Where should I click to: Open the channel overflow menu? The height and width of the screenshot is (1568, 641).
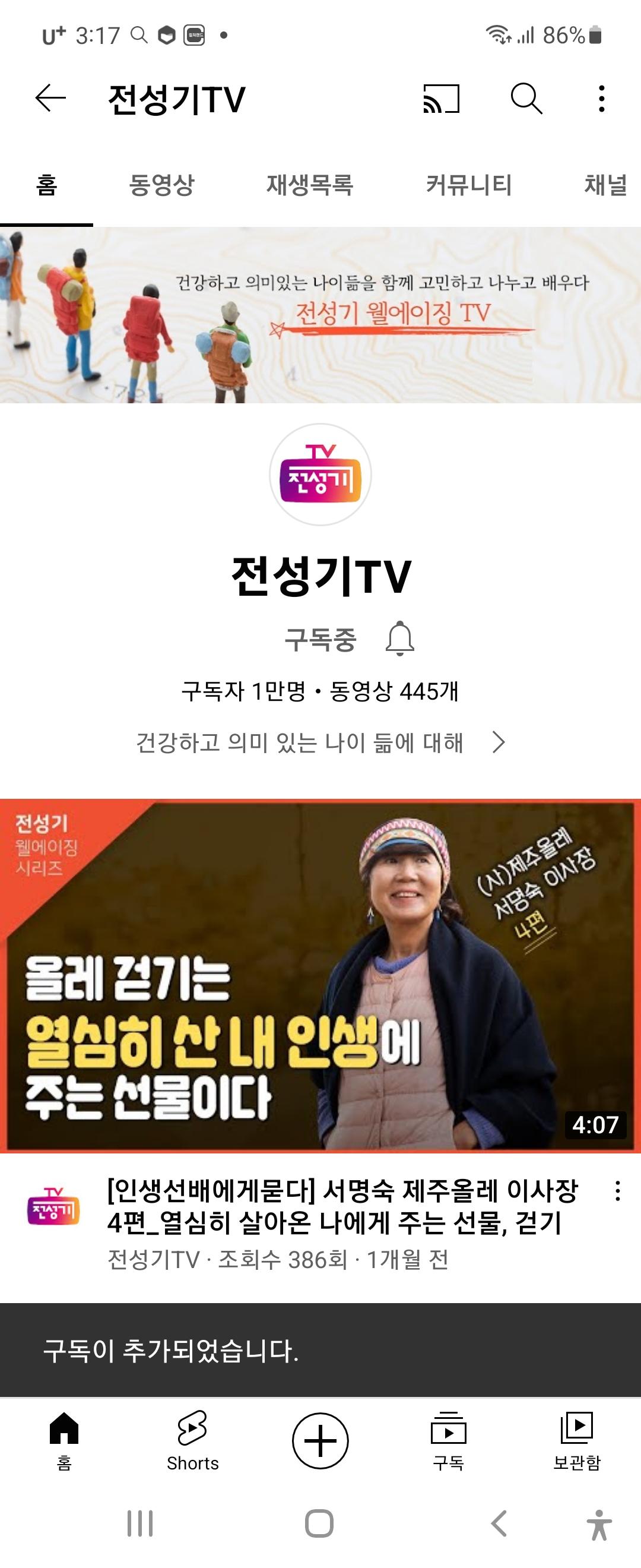pos(601,99)
